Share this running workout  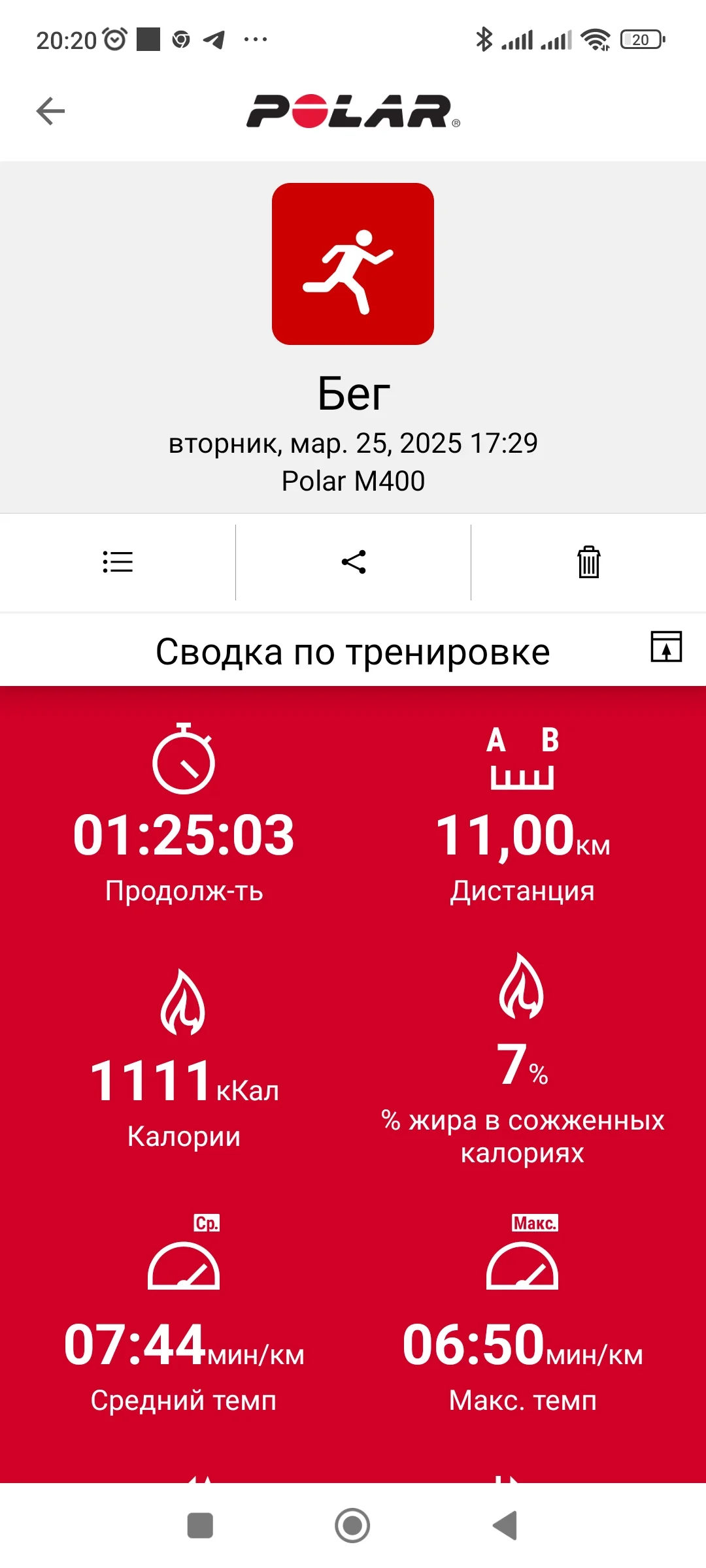tap(354, 562)
